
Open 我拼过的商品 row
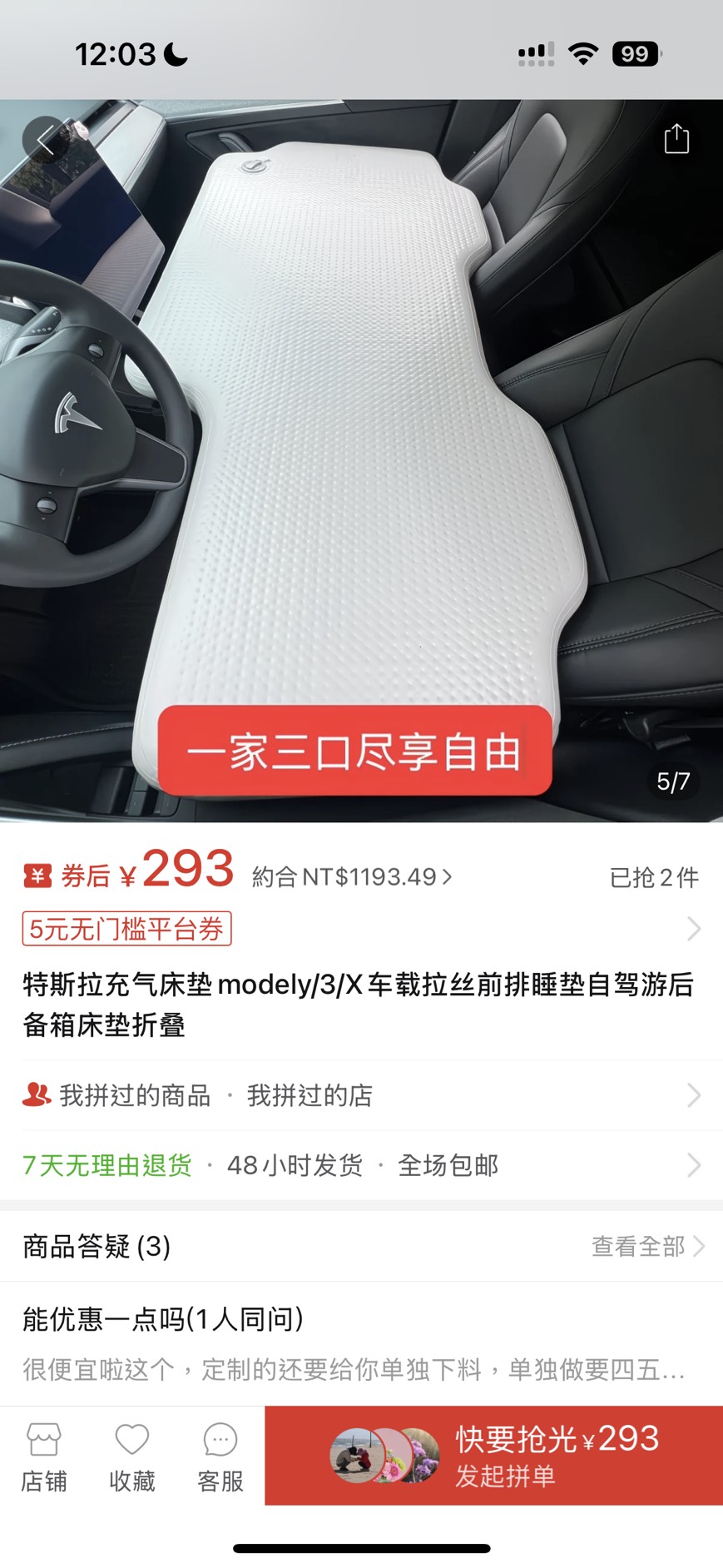(135, 1095)
